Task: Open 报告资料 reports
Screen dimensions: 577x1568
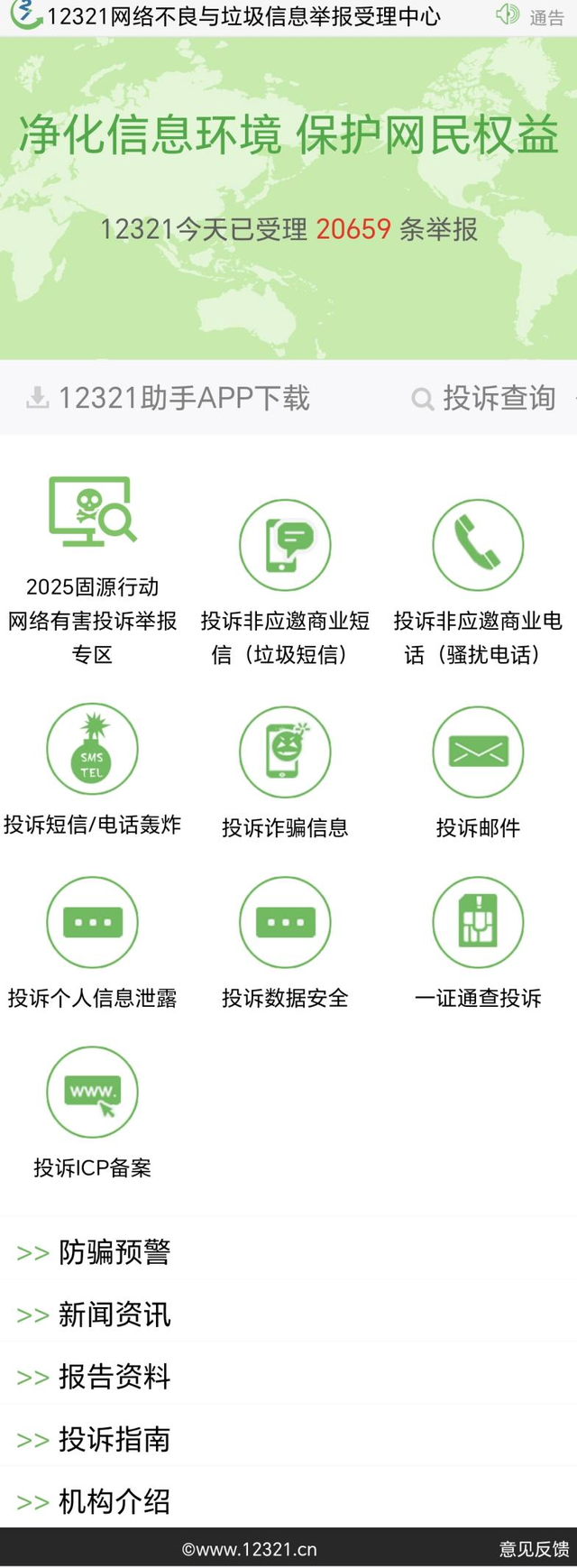Action: tap(114, 1377)
